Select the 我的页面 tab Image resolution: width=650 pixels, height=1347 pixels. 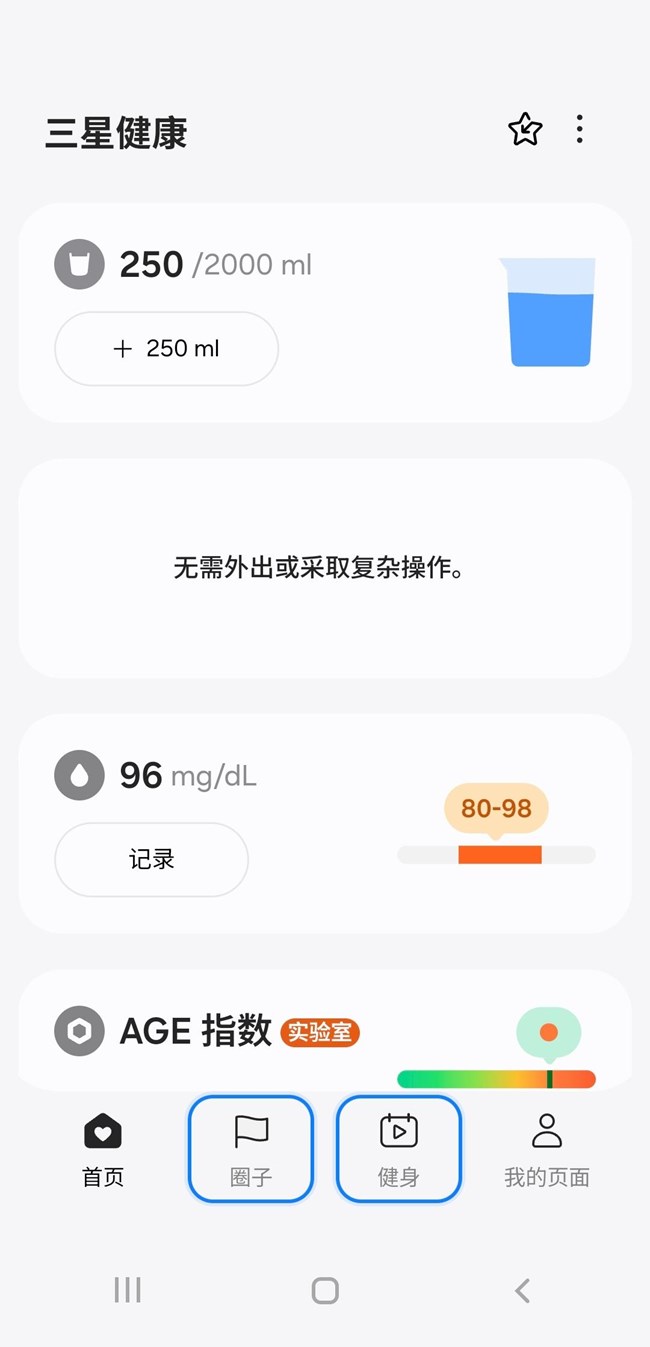546,1150
